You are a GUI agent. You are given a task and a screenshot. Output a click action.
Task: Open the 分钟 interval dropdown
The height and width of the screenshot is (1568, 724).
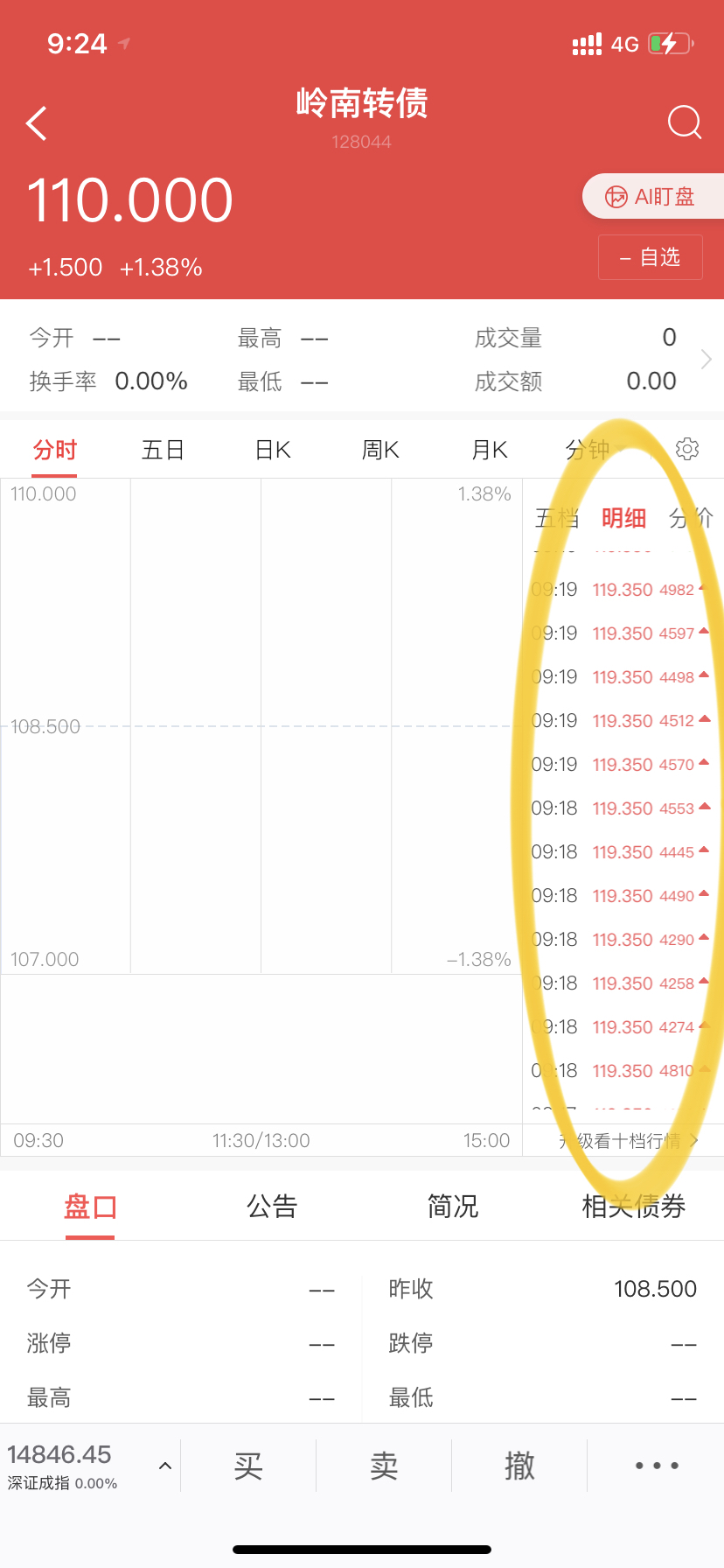click(x=595, y=450)
